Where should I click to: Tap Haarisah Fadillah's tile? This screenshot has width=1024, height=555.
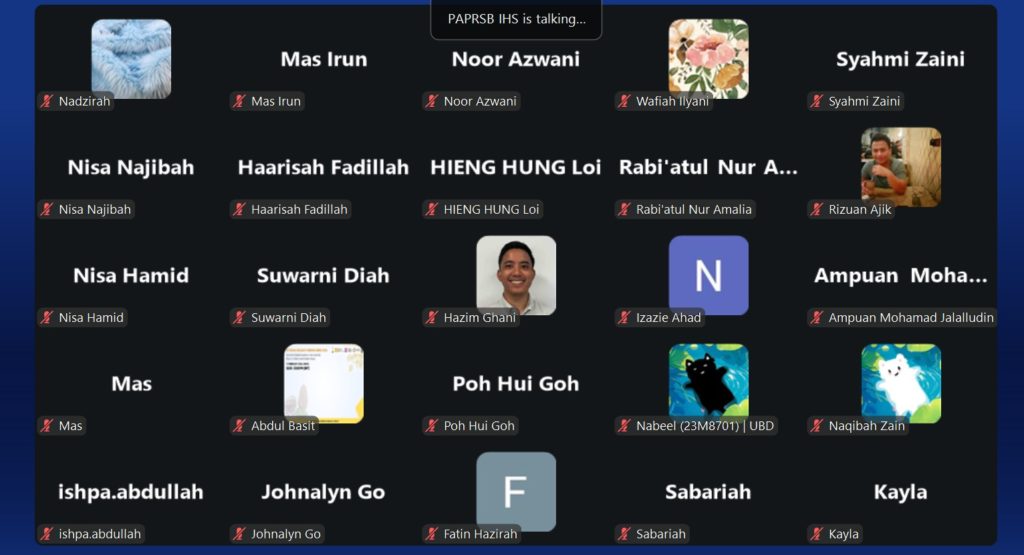click(x=323, y=168)
